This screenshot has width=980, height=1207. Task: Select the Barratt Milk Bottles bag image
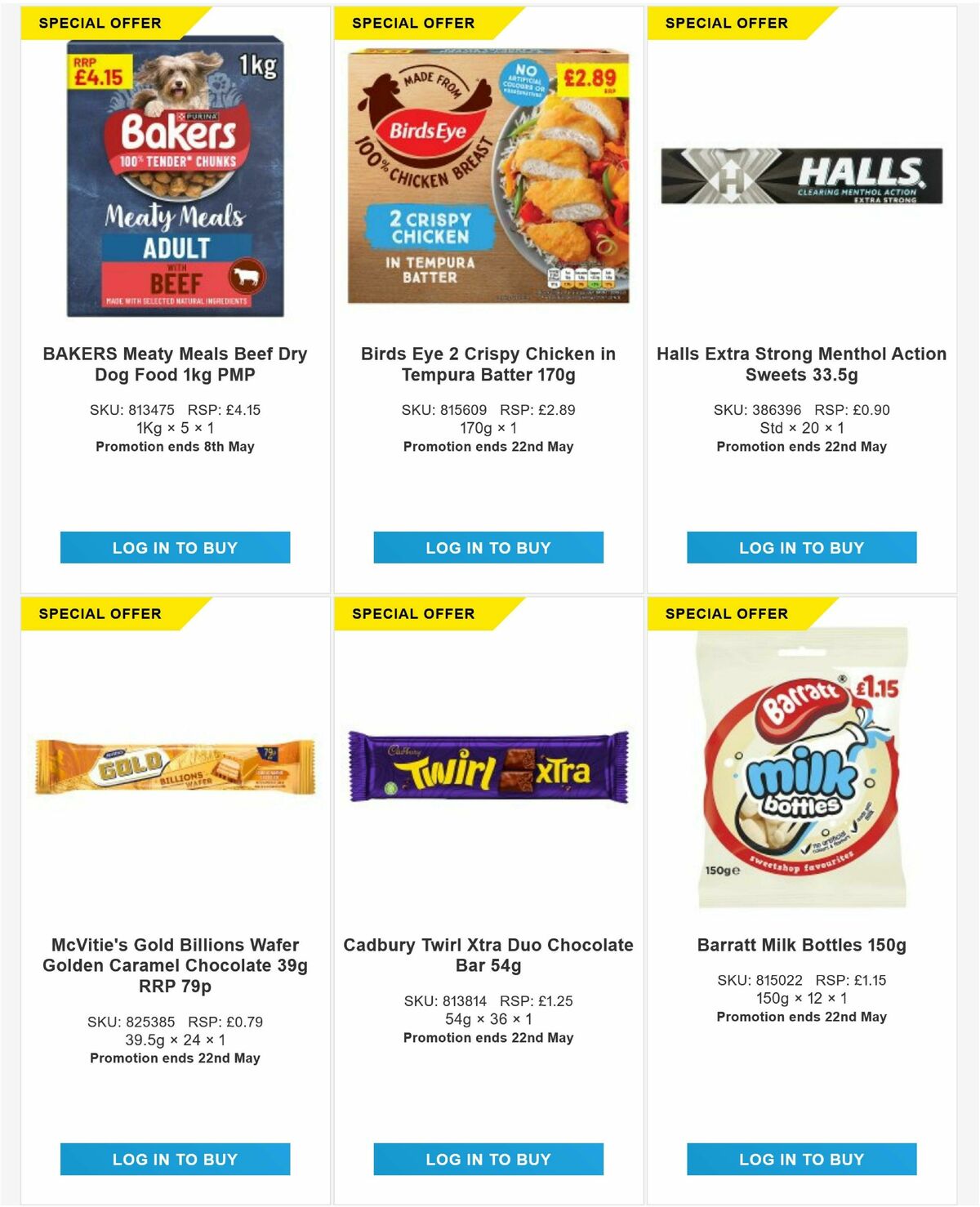click(x=801, y=768)
